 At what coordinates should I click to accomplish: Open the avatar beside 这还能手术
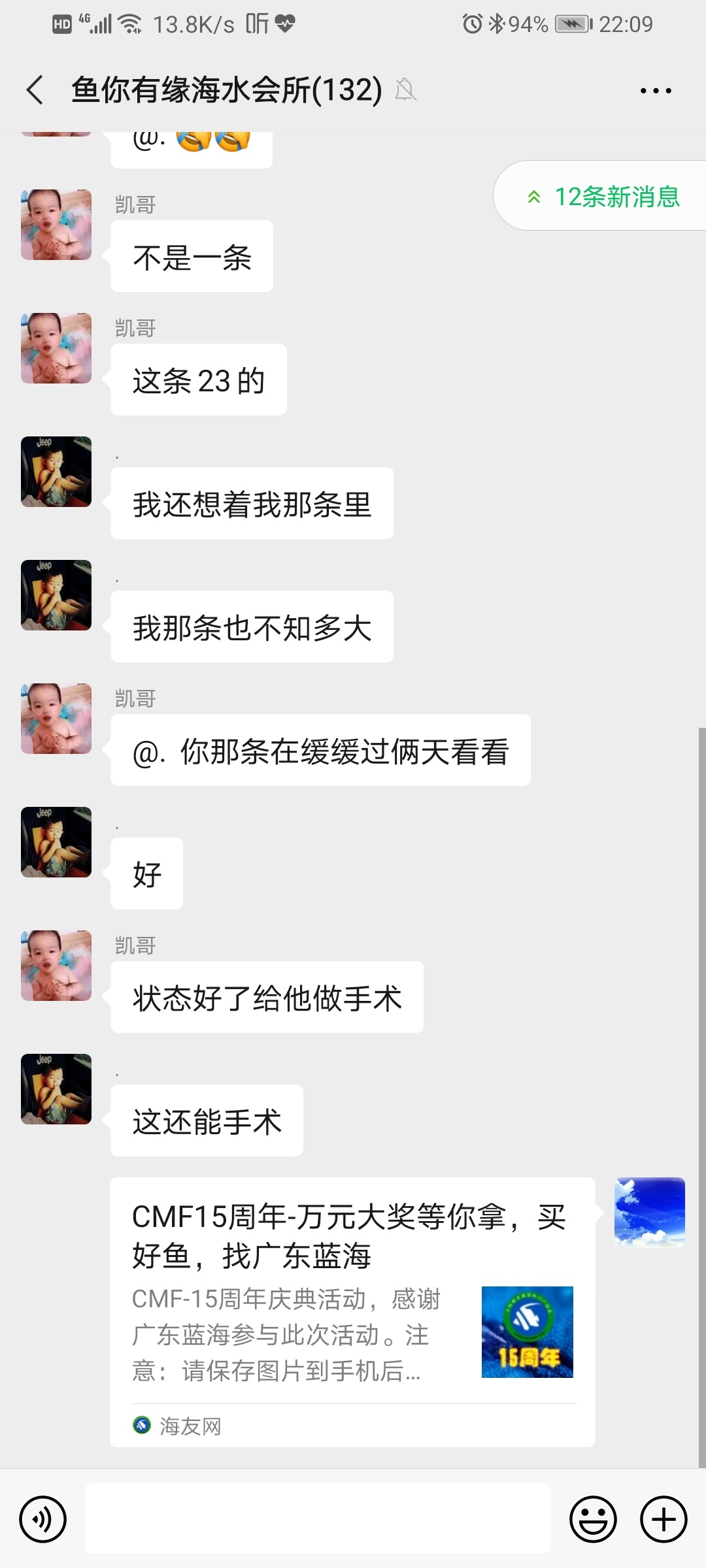(56, 1089)
